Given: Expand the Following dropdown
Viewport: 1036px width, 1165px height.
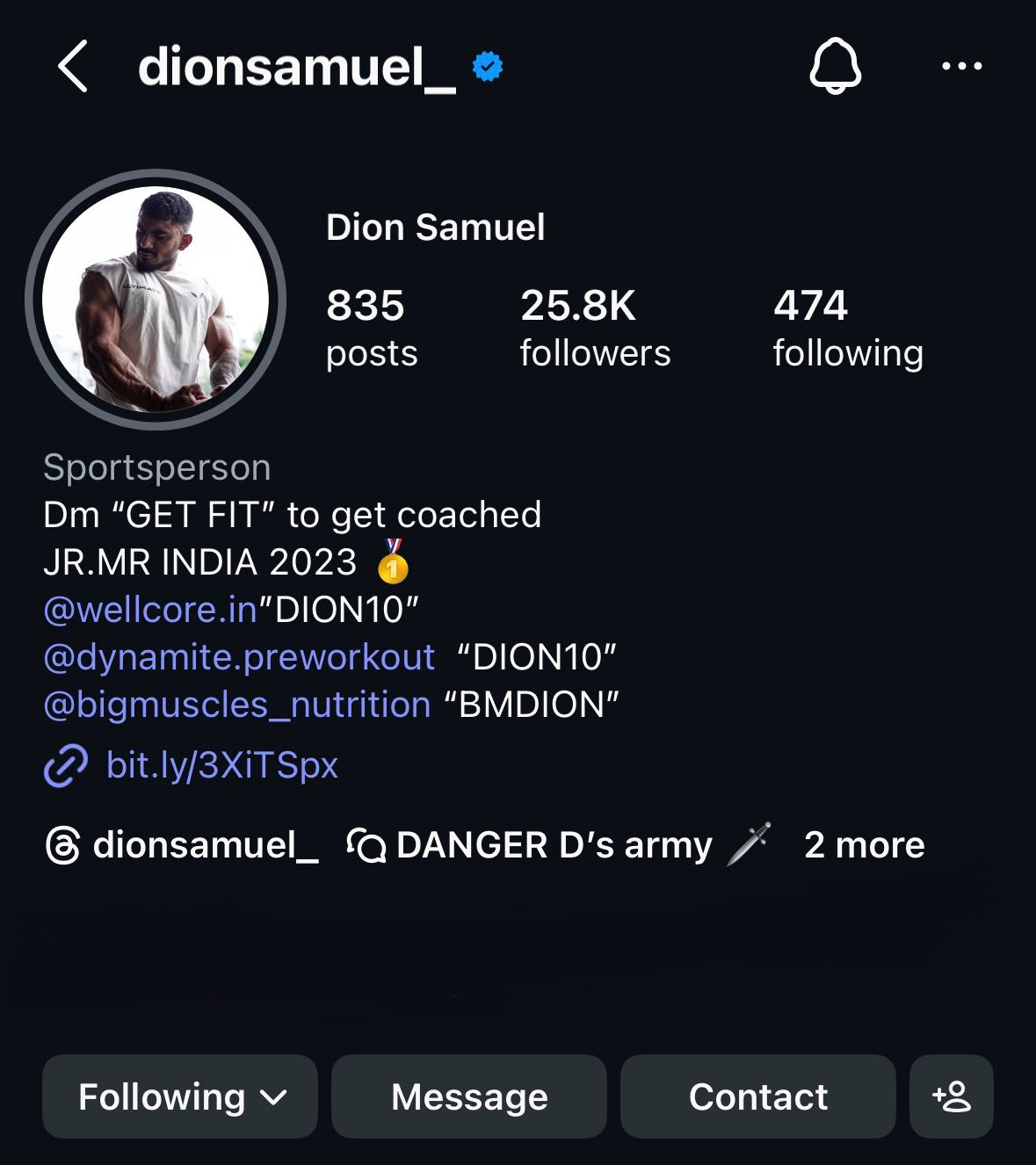Looking at the screenshot, I should pyautogui.click(x=180, y=1096).
